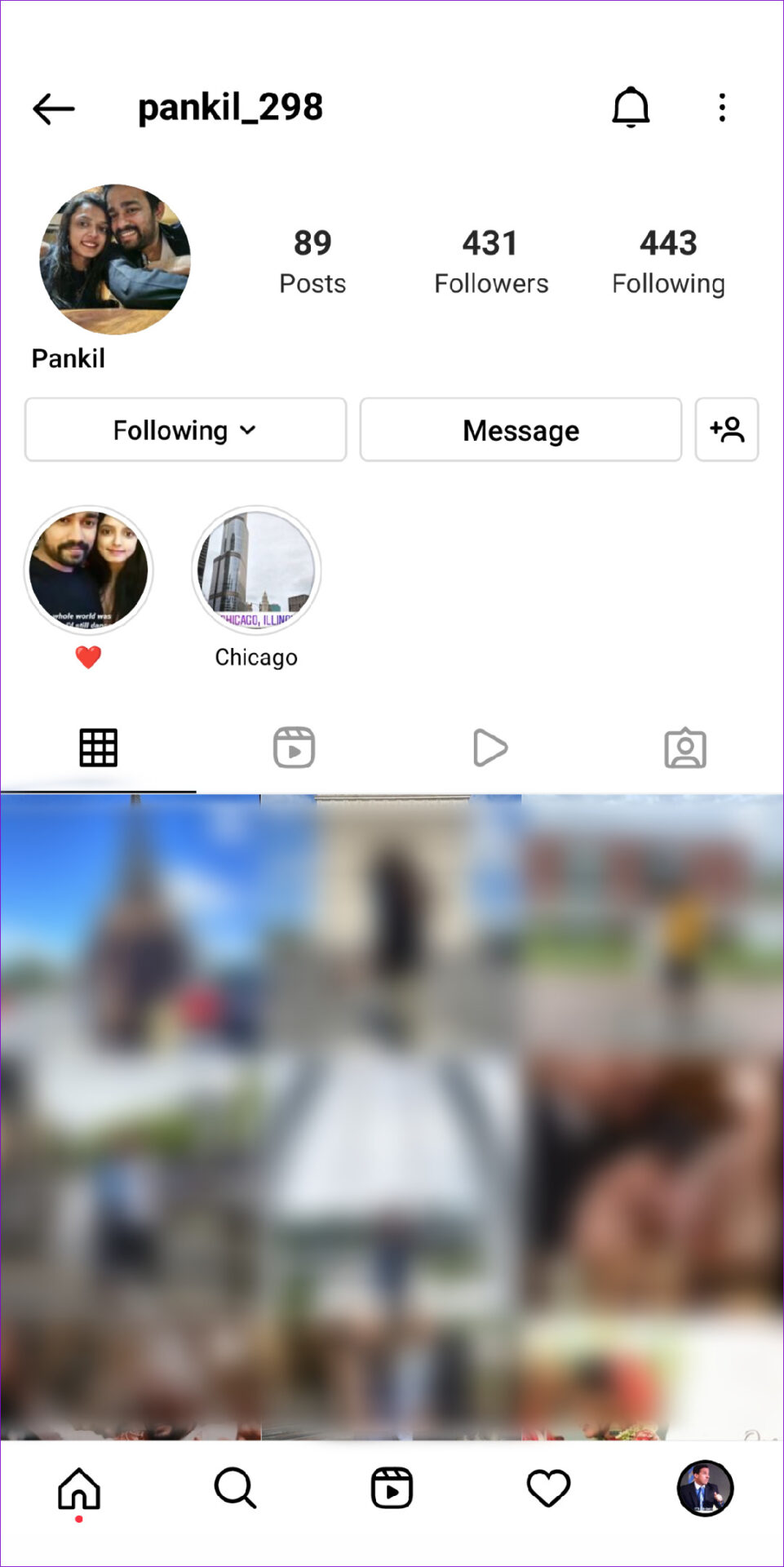Switch to the profile Reels tab

(x=294, y=748)
